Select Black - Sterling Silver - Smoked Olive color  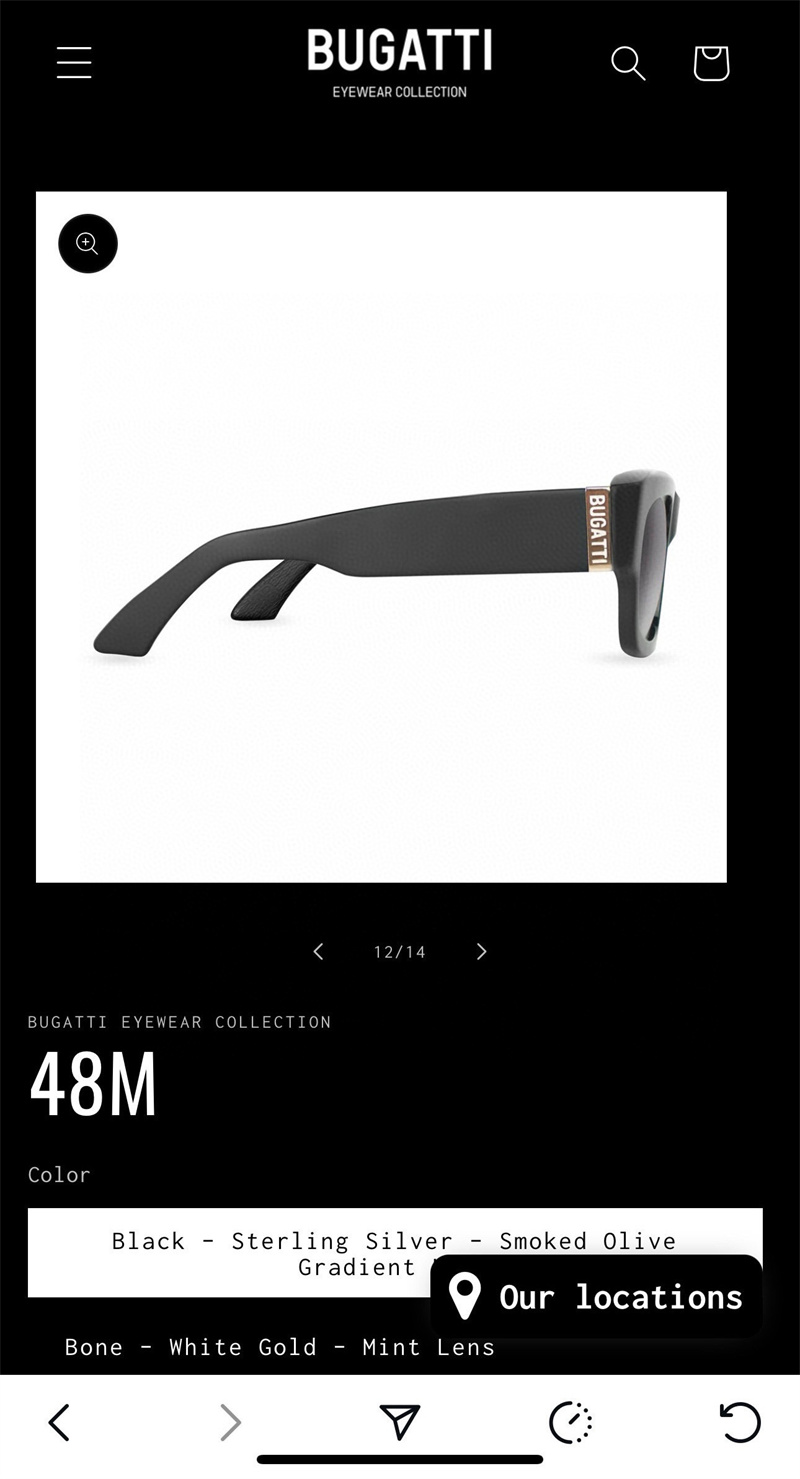pyautogui.click(x=230, y=1252)
